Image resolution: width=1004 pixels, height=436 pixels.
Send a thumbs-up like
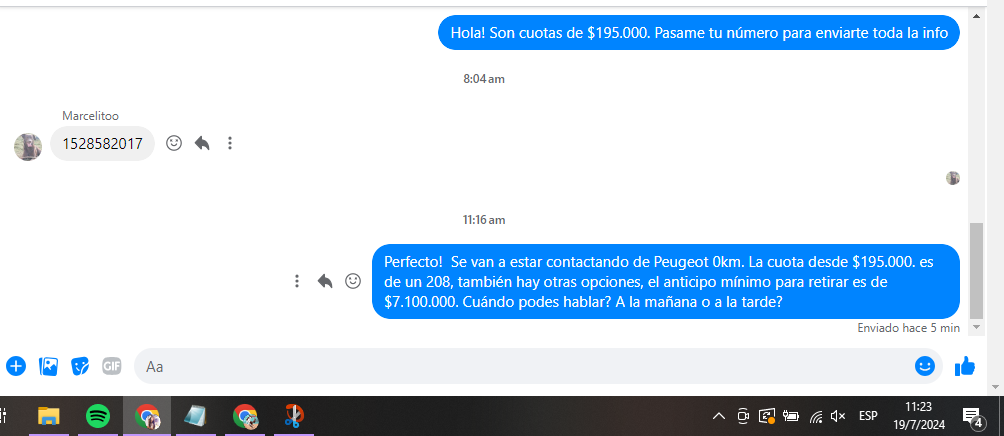point(965,366)
